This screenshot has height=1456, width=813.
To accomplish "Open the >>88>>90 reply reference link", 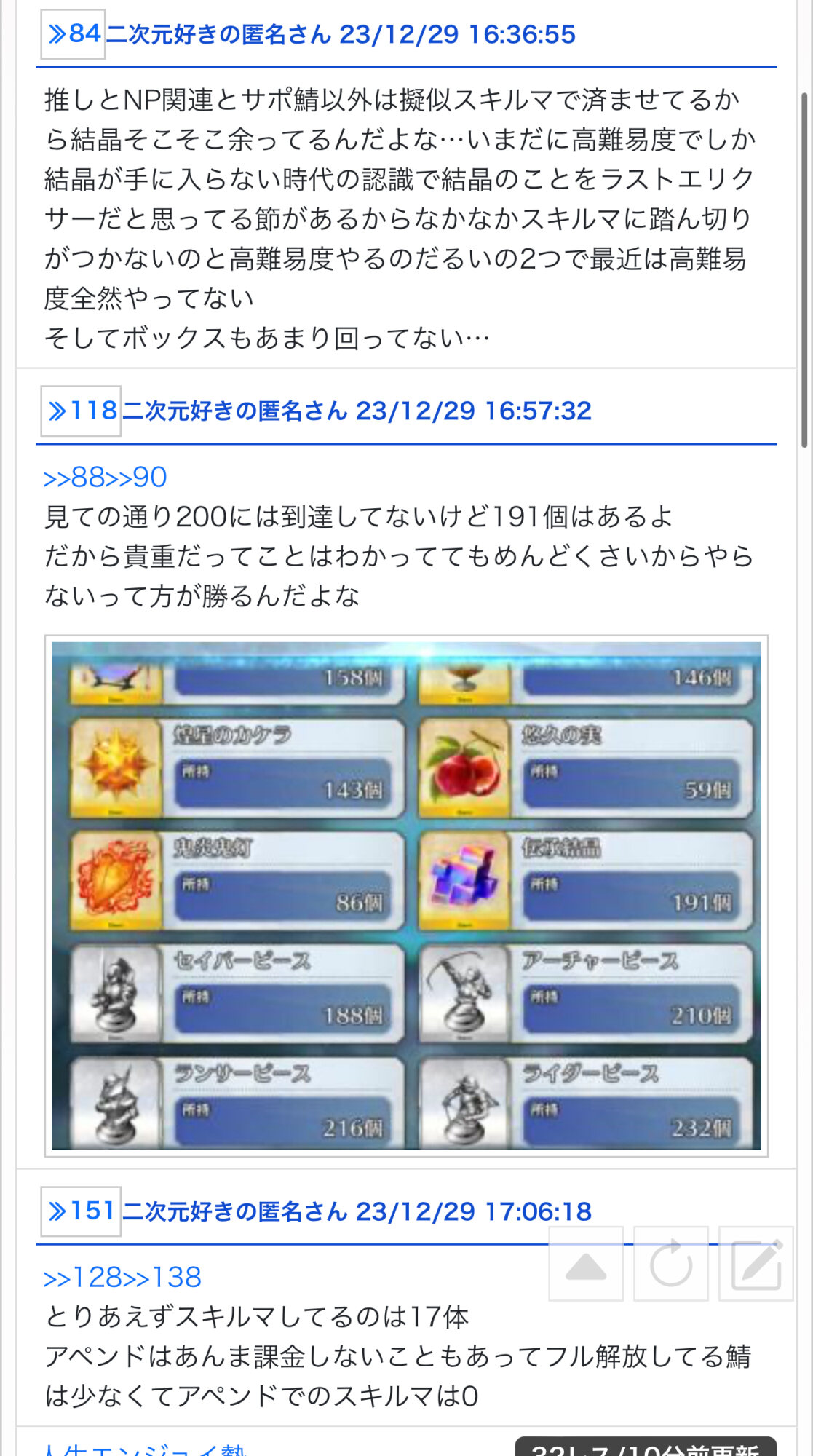I will (x=105, y=478).
